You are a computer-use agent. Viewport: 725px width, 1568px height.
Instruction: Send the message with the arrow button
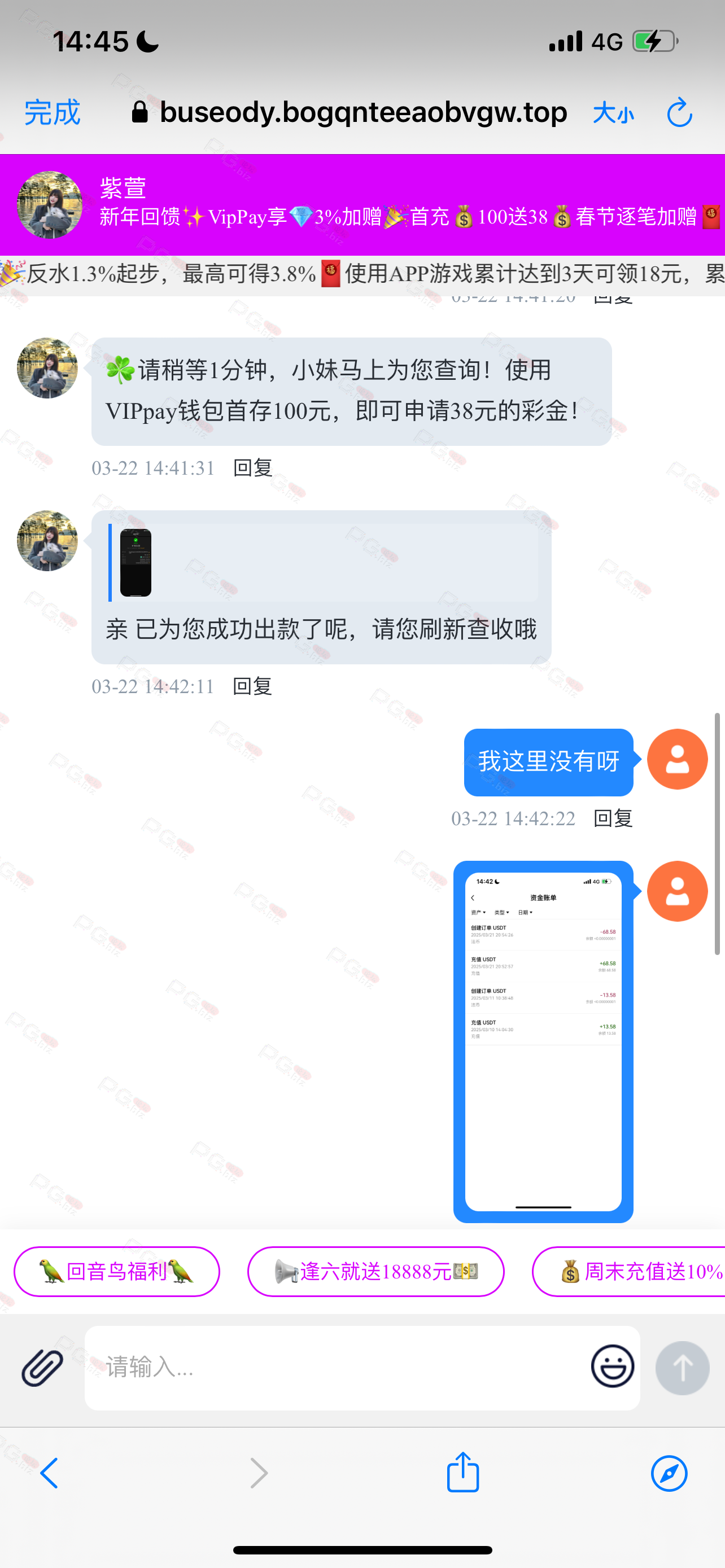683,1368
